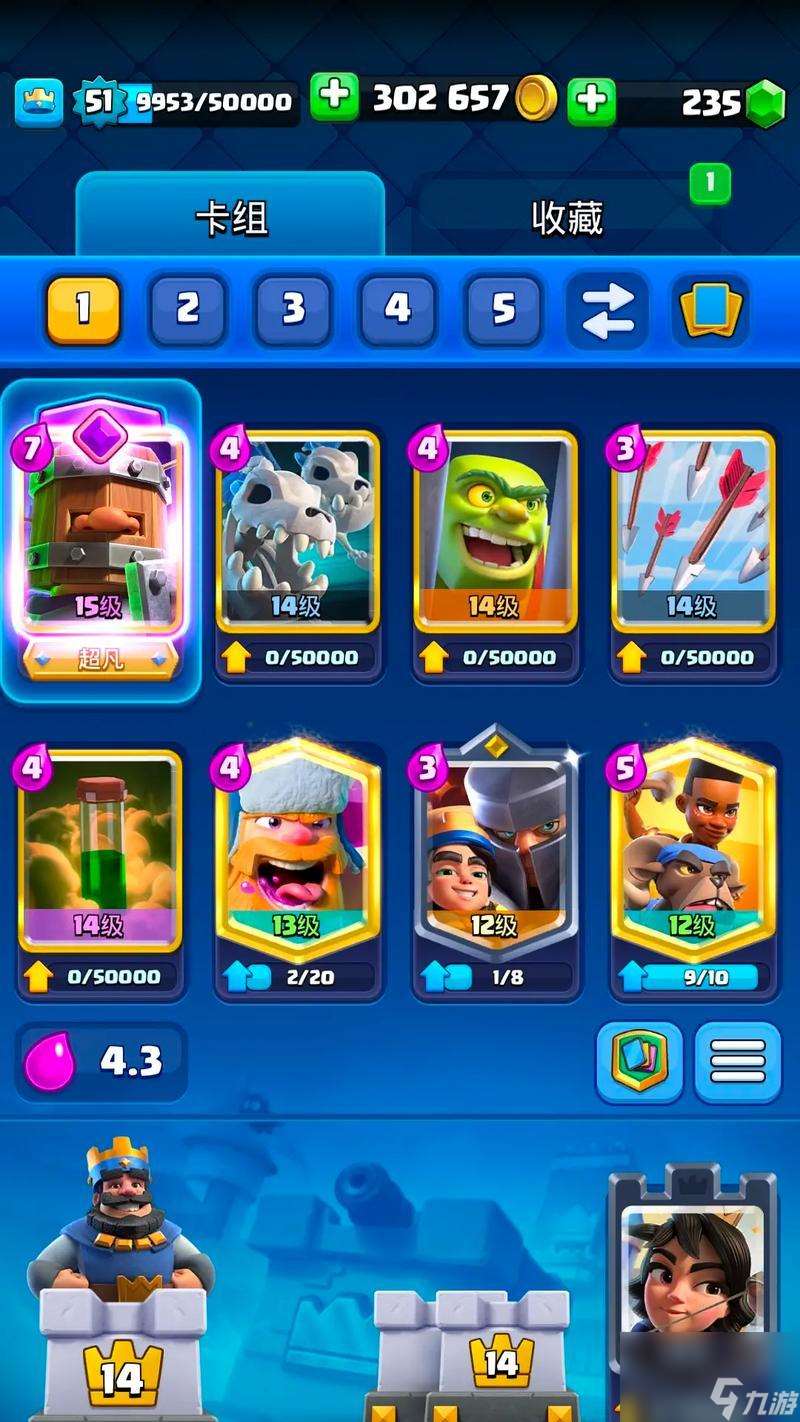Open the green goblin card
800x1422 pixels.
[x=495, y=530]
